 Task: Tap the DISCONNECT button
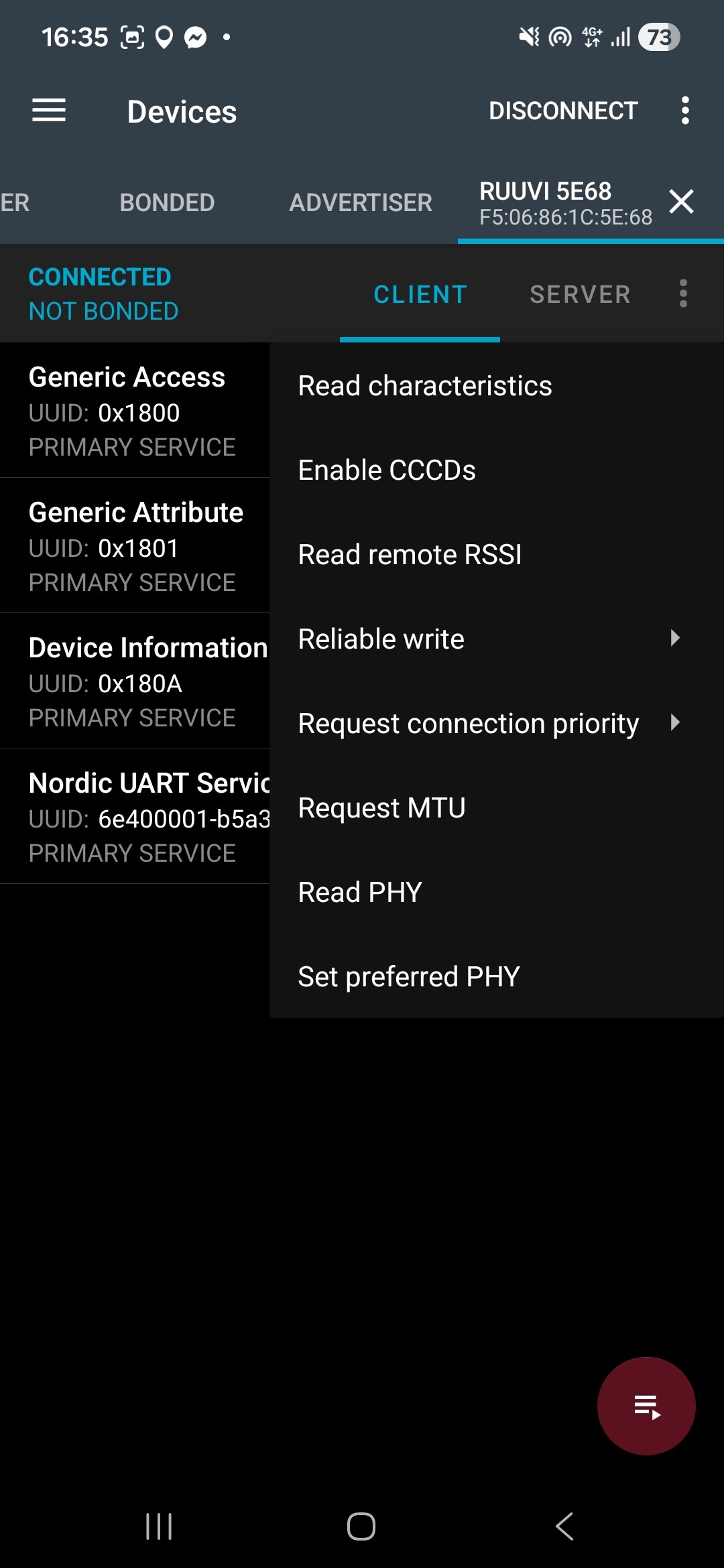coord(563,111)
